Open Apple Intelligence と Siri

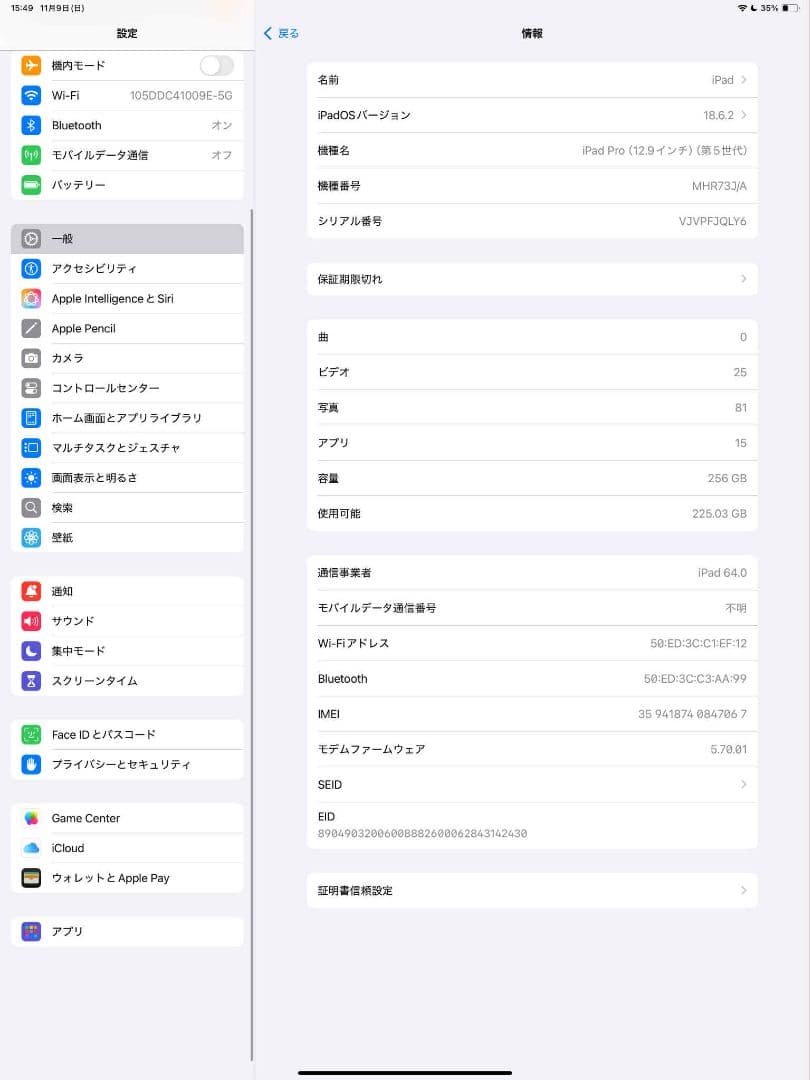coord(127,299)
